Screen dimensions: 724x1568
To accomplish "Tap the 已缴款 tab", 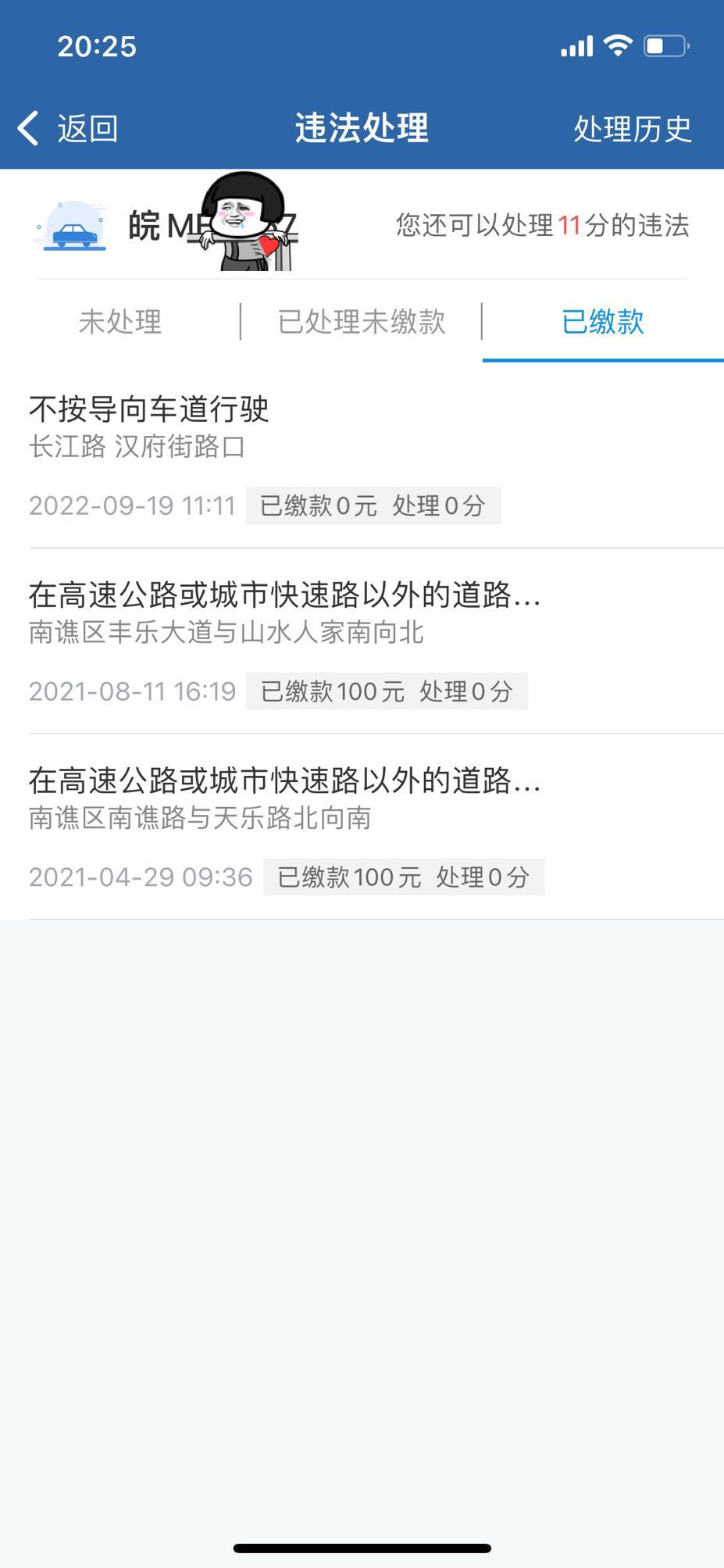I will pos(603,322).
